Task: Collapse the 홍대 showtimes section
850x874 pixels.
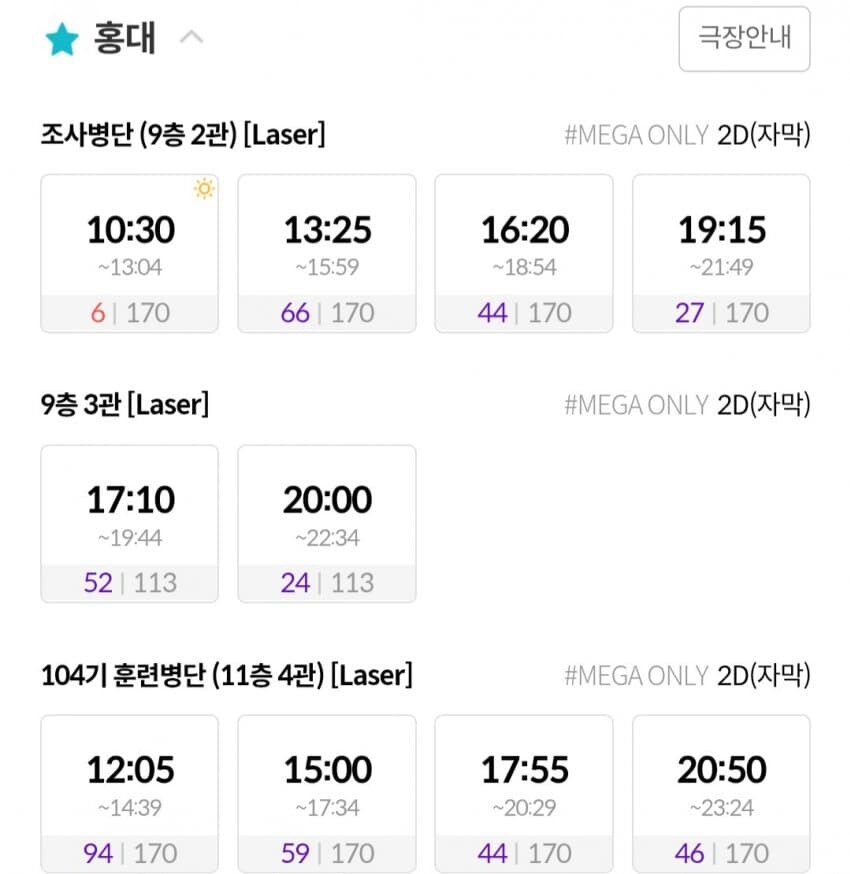Action: click(191, 39)
